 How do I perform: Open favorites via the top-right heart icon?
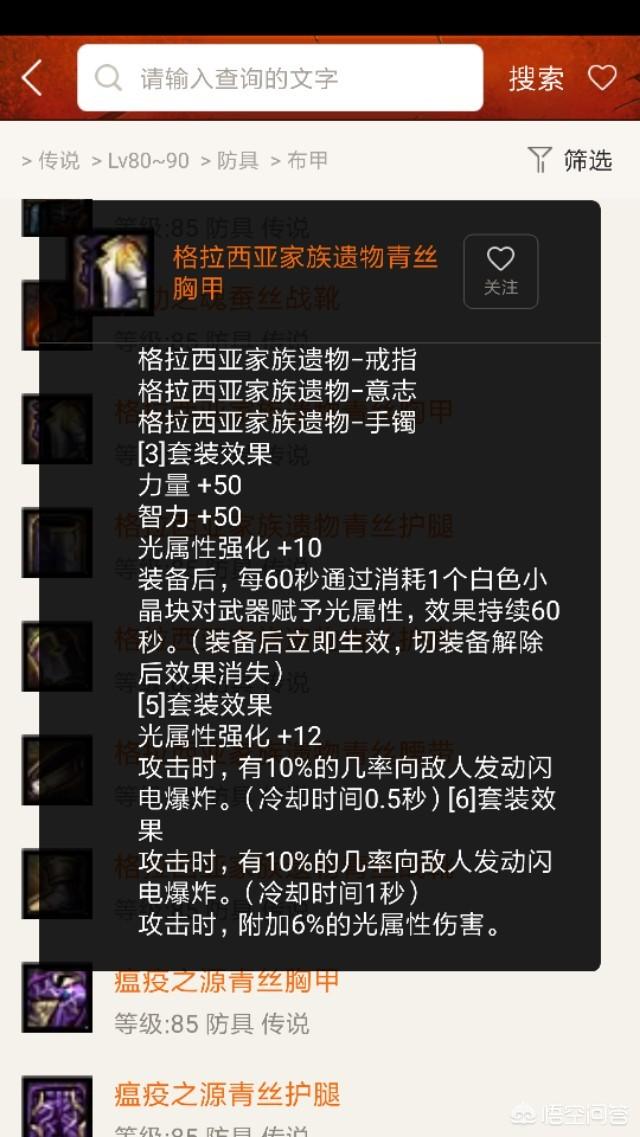[x=602, y=78]
